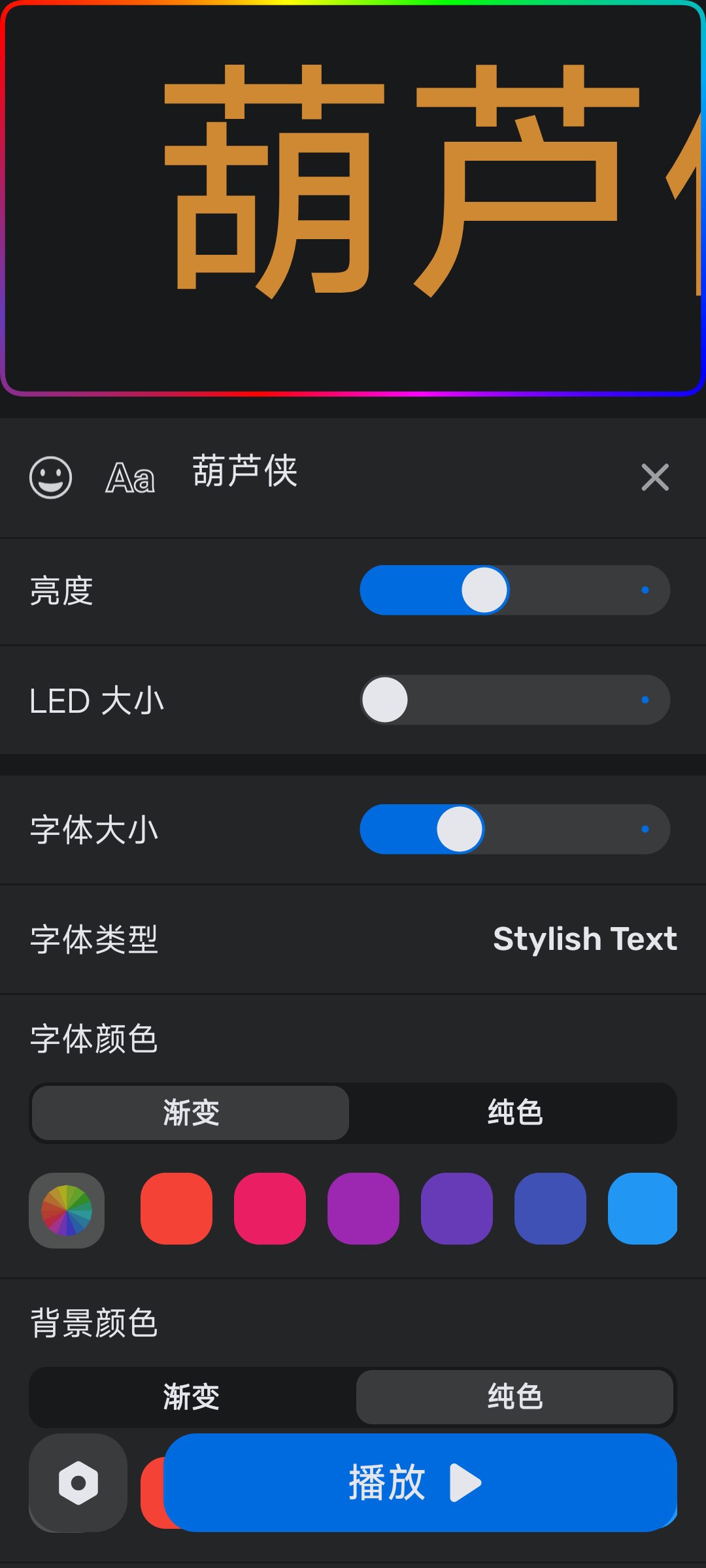
Task: Choose the pink font color swatch
Action: point(270,1209)
